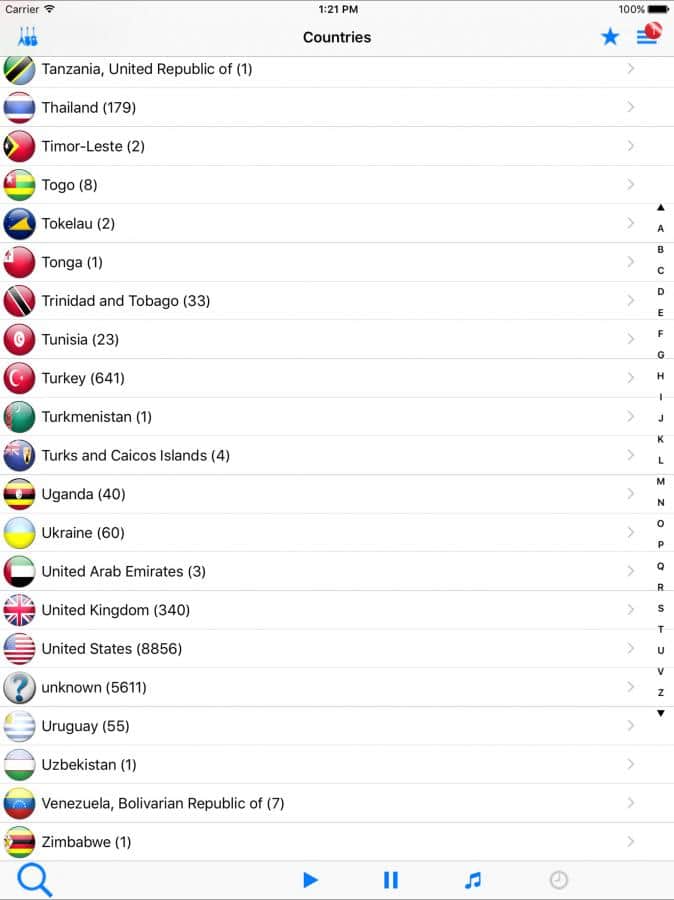
Task: Choose United Kingdom (340)
Action: click(115, 610)
